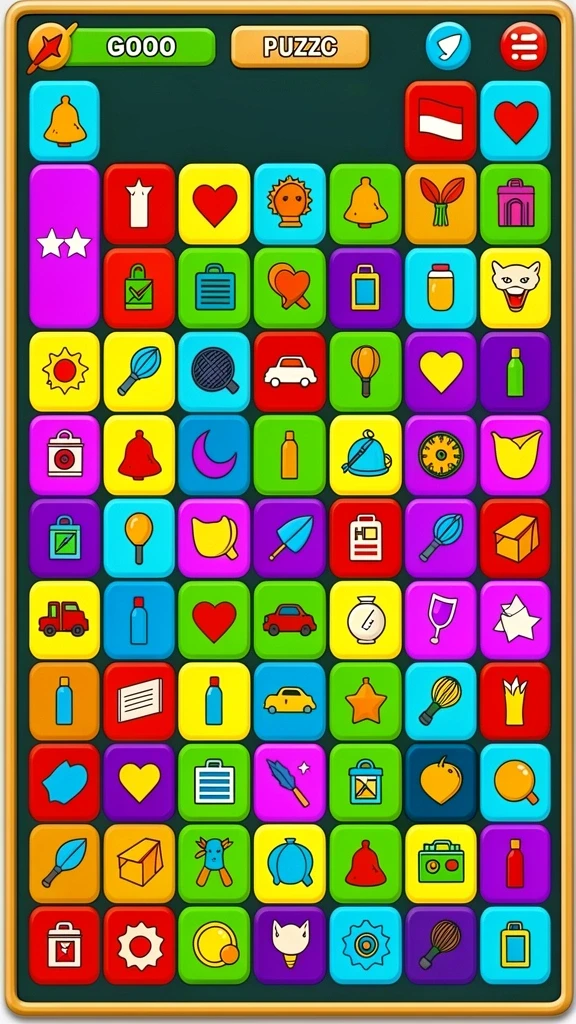Tap the yellow taxi on blue tile
This screenshot has width=576, height=1024.
click(290, 701)
